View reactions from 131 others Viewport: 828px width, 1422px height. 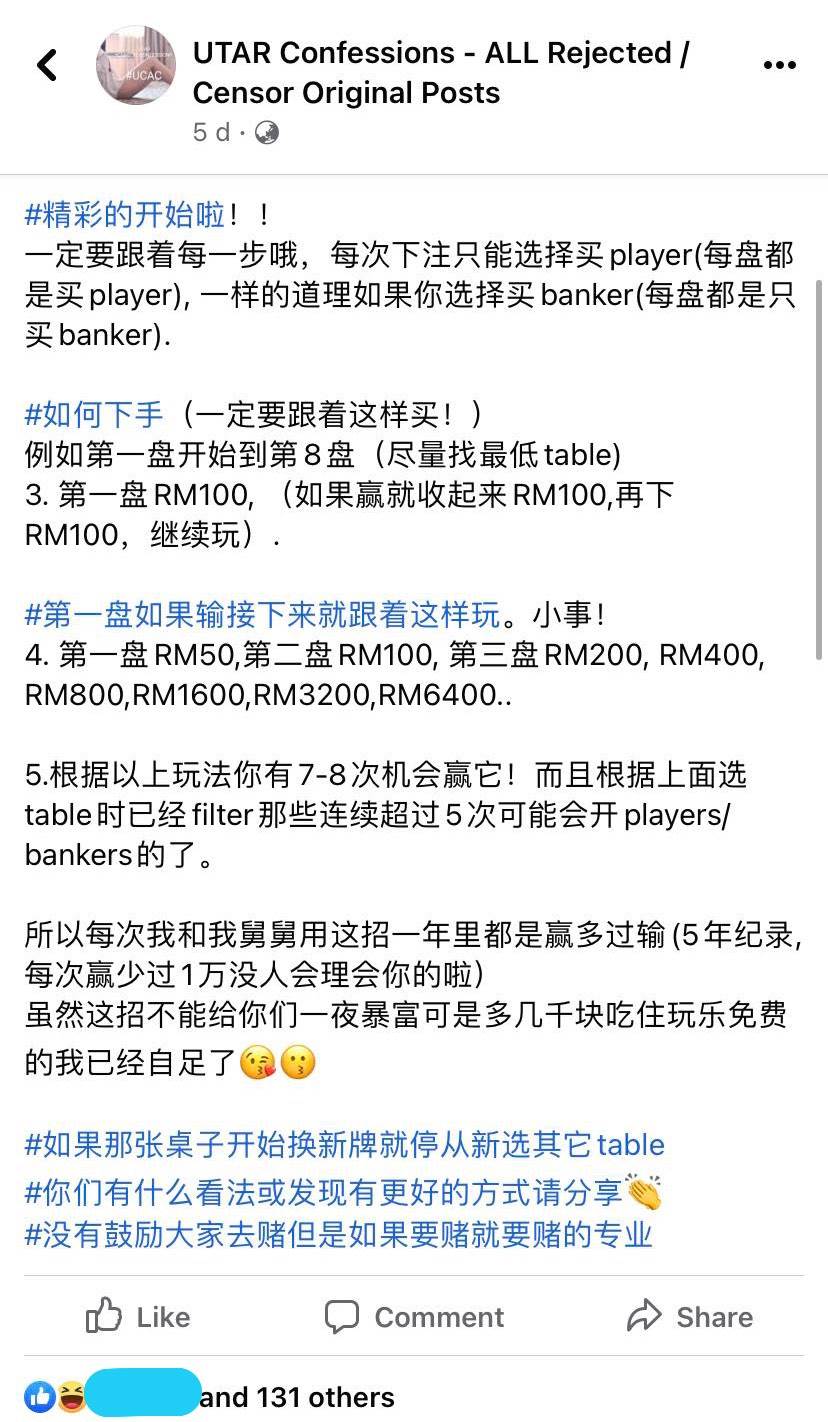pos(296,1397)
